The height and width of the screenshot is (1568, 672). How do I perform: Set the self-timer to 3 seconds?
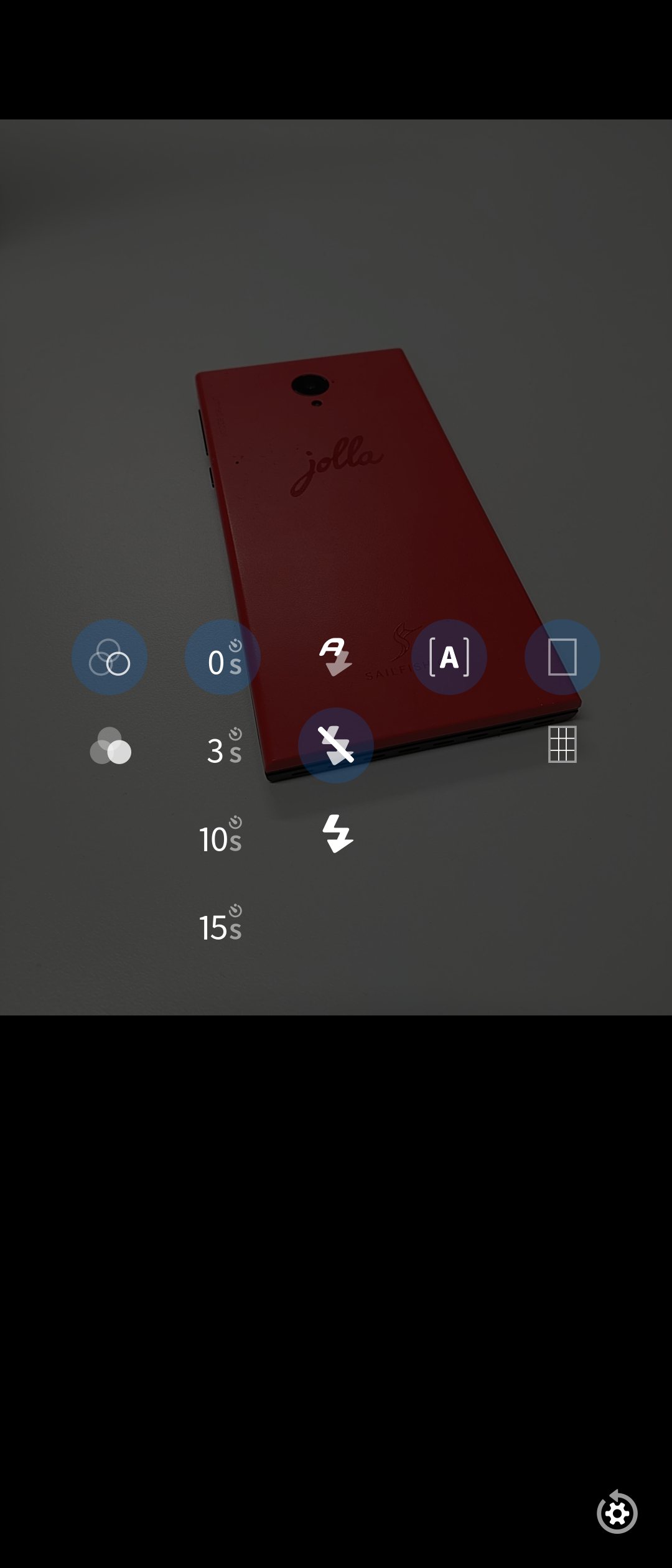(x=223, y=745)
